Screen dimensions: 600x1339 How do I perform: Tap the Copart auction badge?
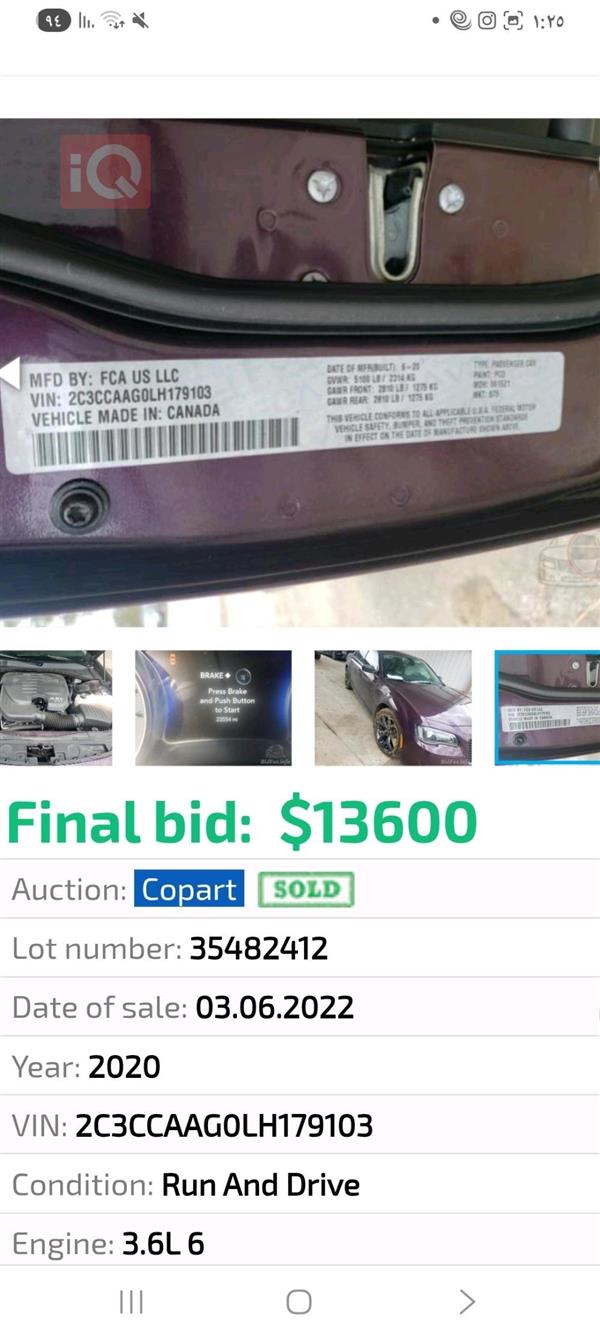[189, 889]
